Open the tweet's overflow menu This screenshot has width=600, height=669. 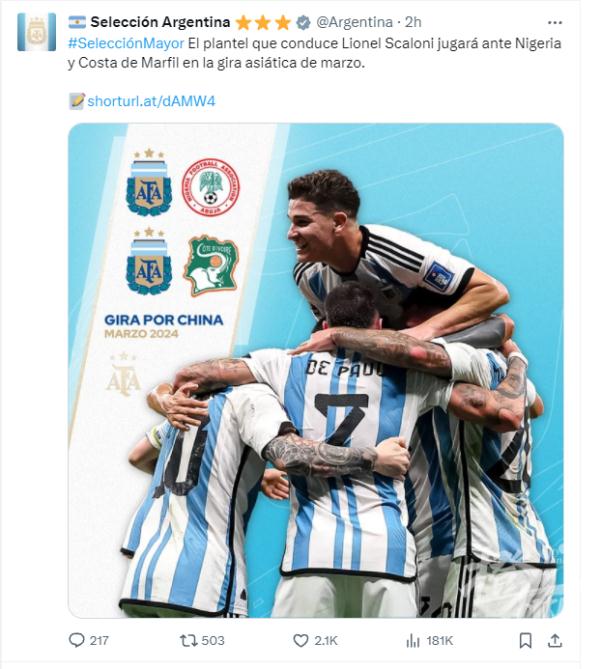click(555, 21)
